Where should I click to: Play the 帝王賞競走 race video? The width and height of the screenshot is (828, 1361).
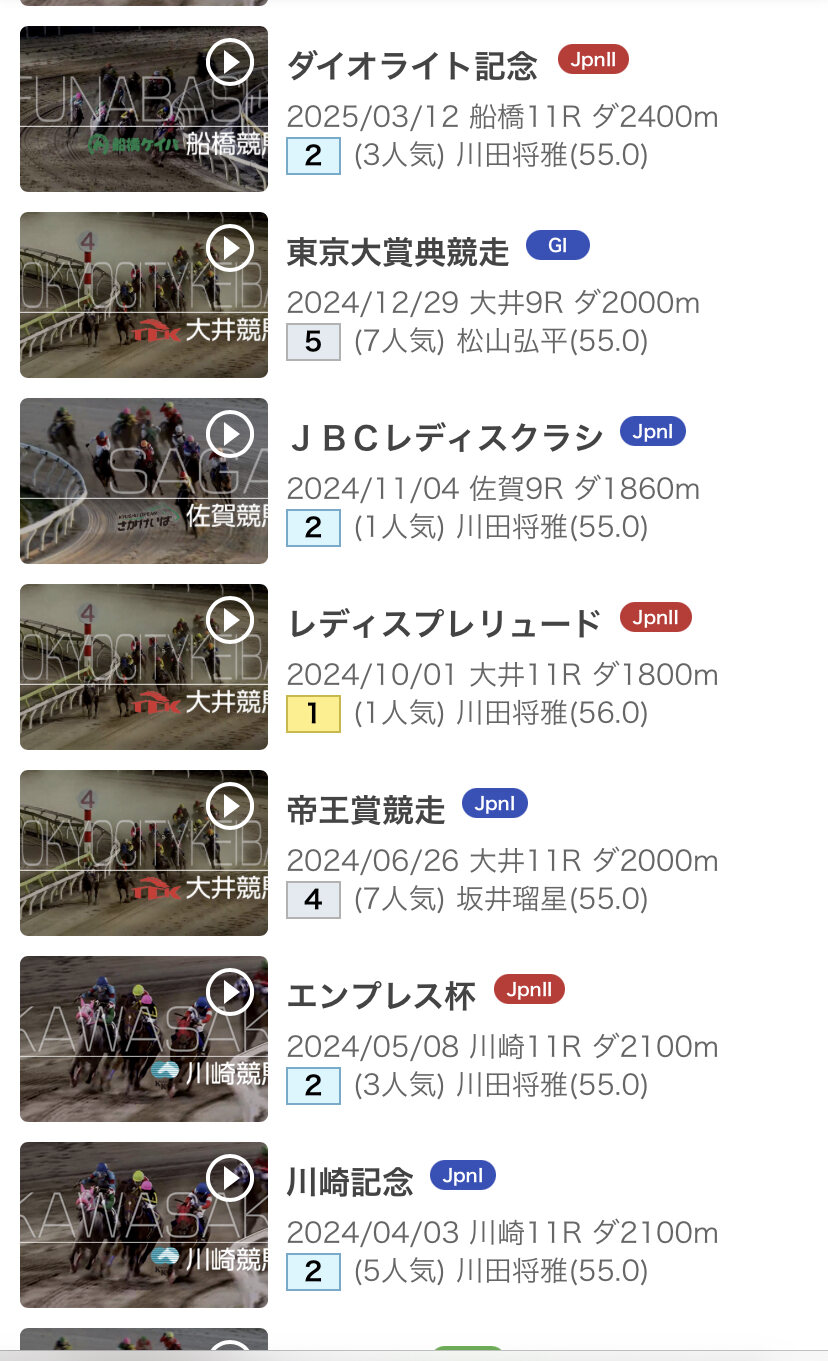pos(144,853)
